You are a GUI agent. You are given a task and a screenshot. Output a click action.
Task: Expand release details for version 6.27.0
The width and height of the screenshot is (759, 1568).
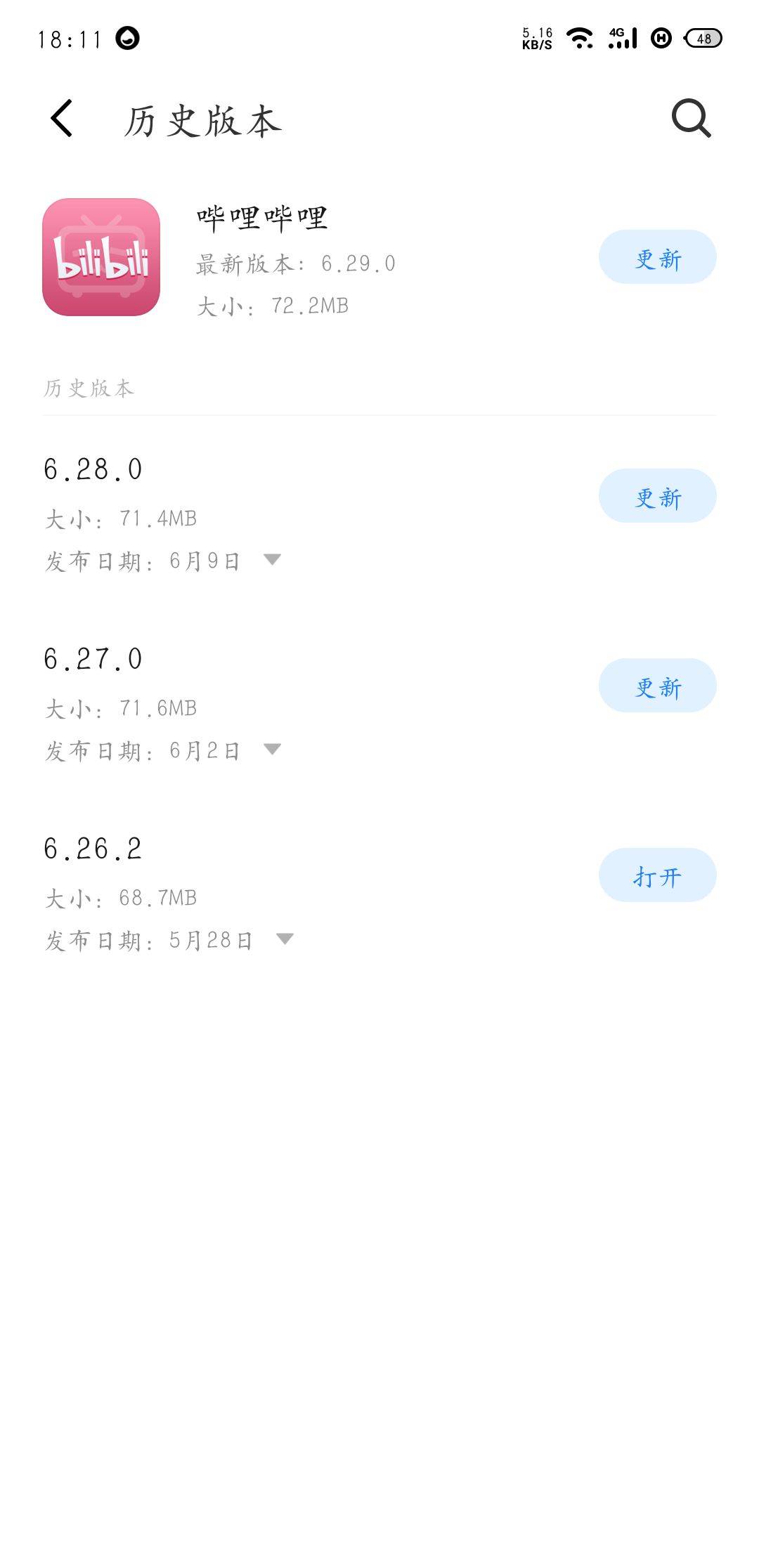(x=272, y=749)
